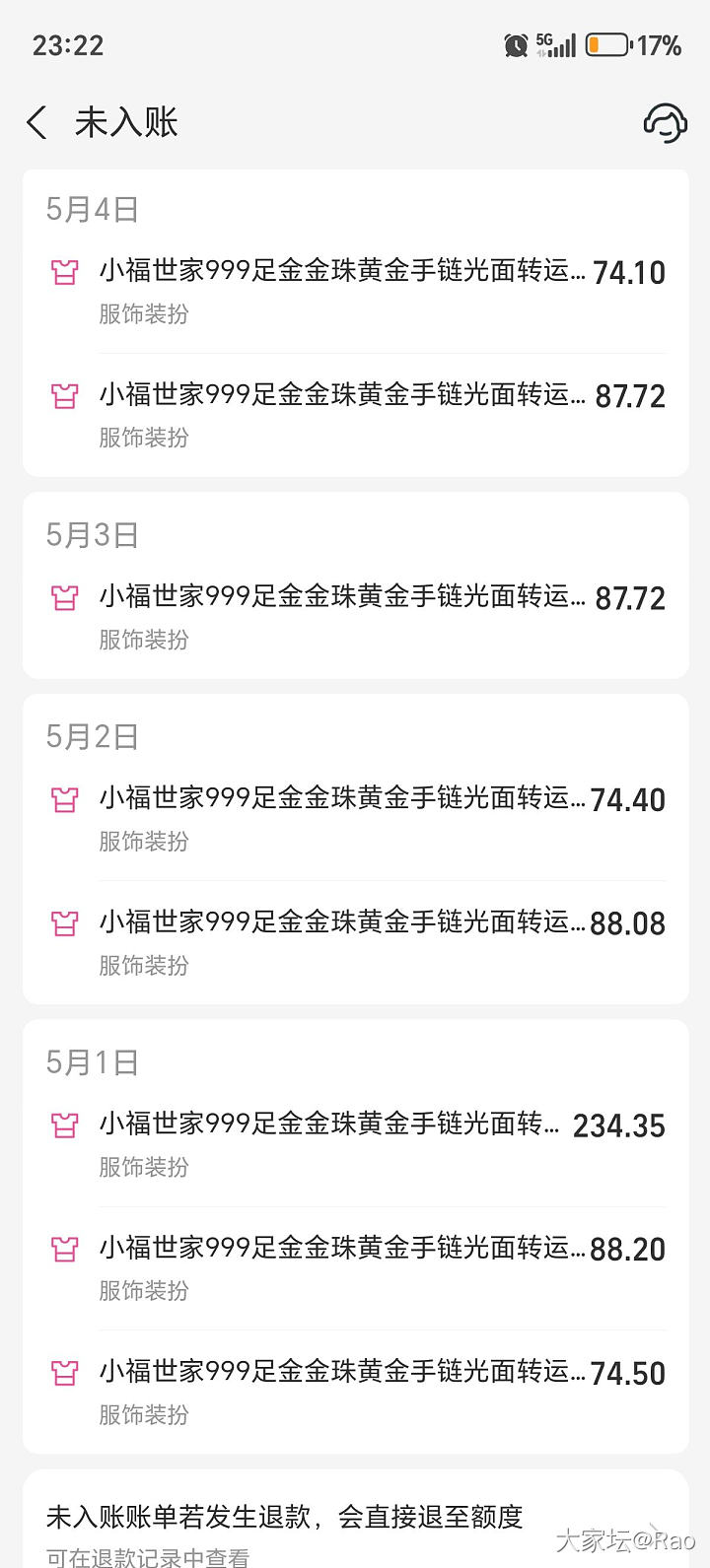The width and height of the screenshot is (710, 1568).
Task: Go back from the 未入账 page
Action: [37, 123]
